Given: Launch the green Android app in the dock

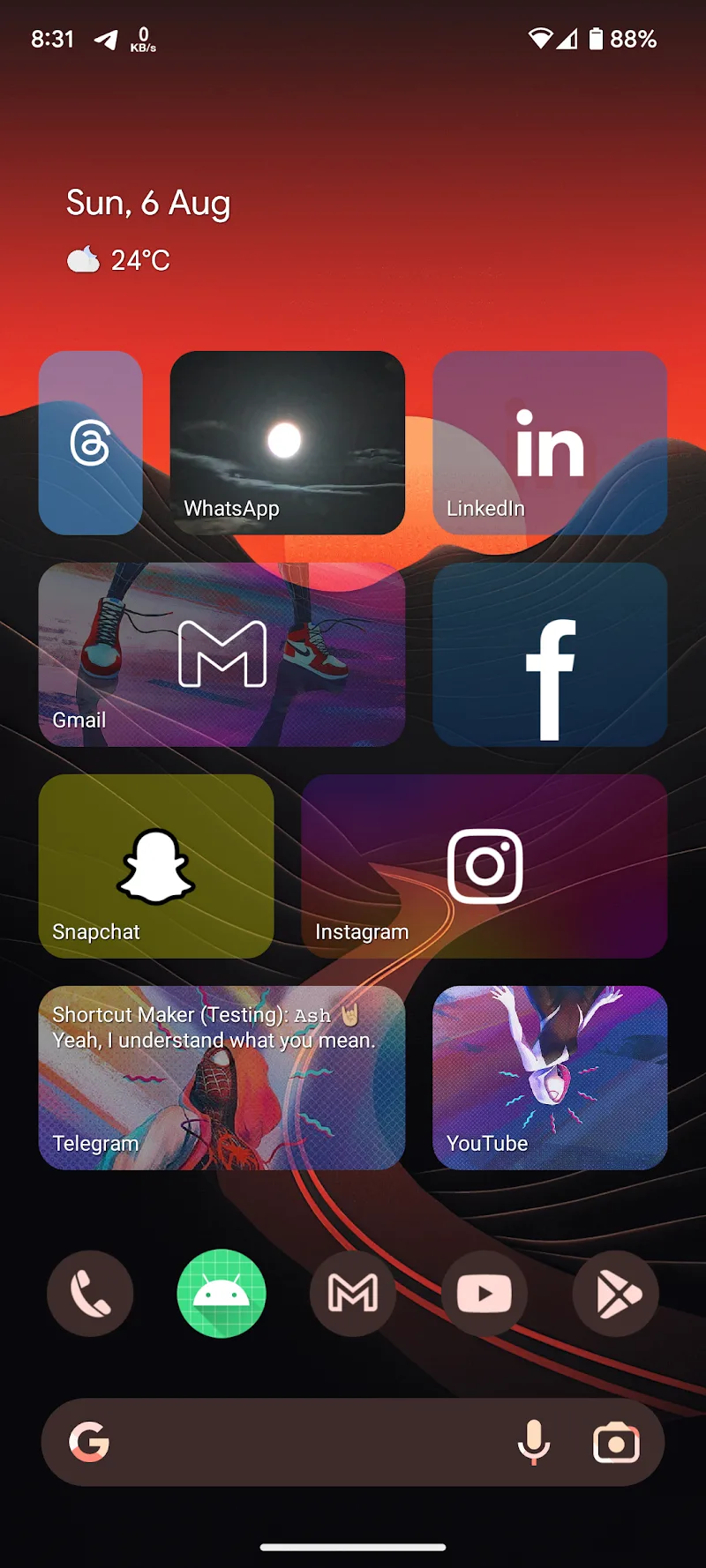Looking at the screenshot, I should pos(222,1294).
